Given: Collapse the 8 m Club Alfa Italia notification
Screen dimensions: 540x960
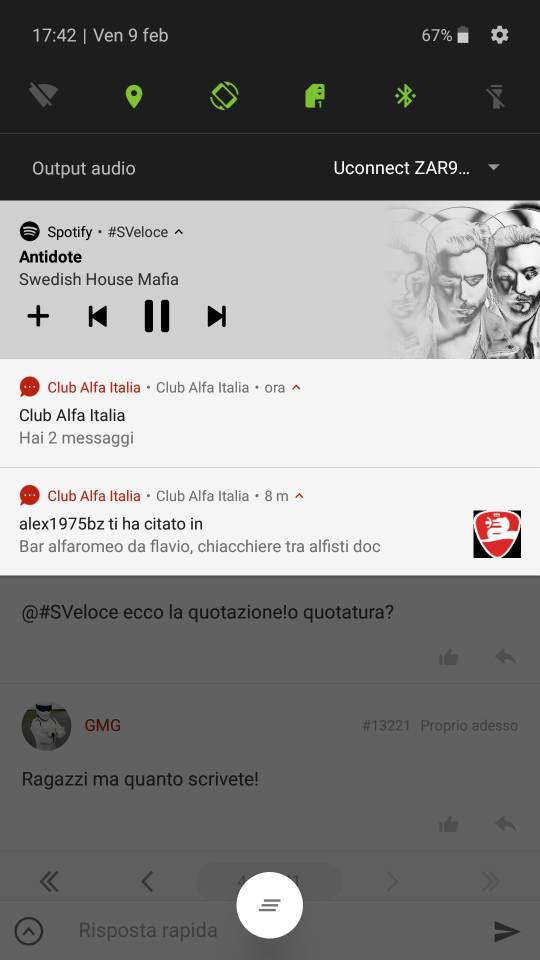Looking at the screenshot, I should pyautogui.click(x=299, y=496).
